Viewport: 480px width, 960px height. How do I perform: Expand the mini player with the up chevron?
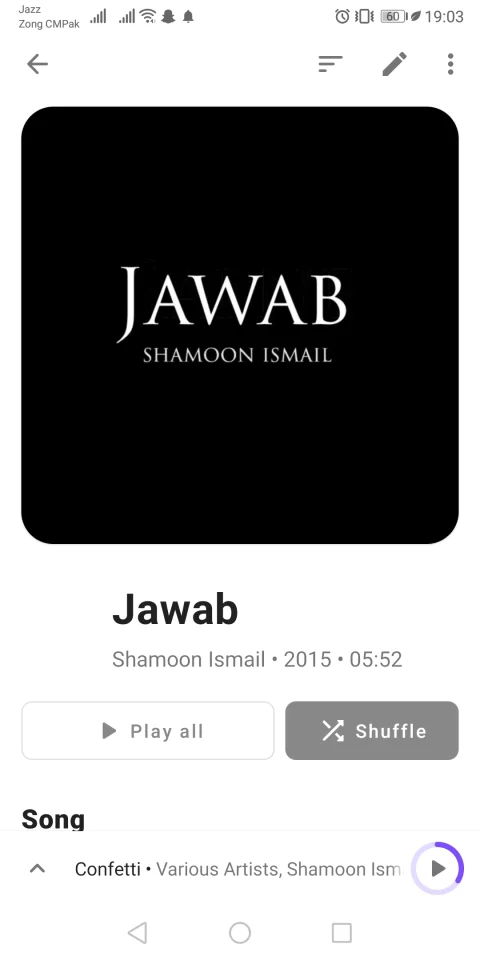[37, 868]
